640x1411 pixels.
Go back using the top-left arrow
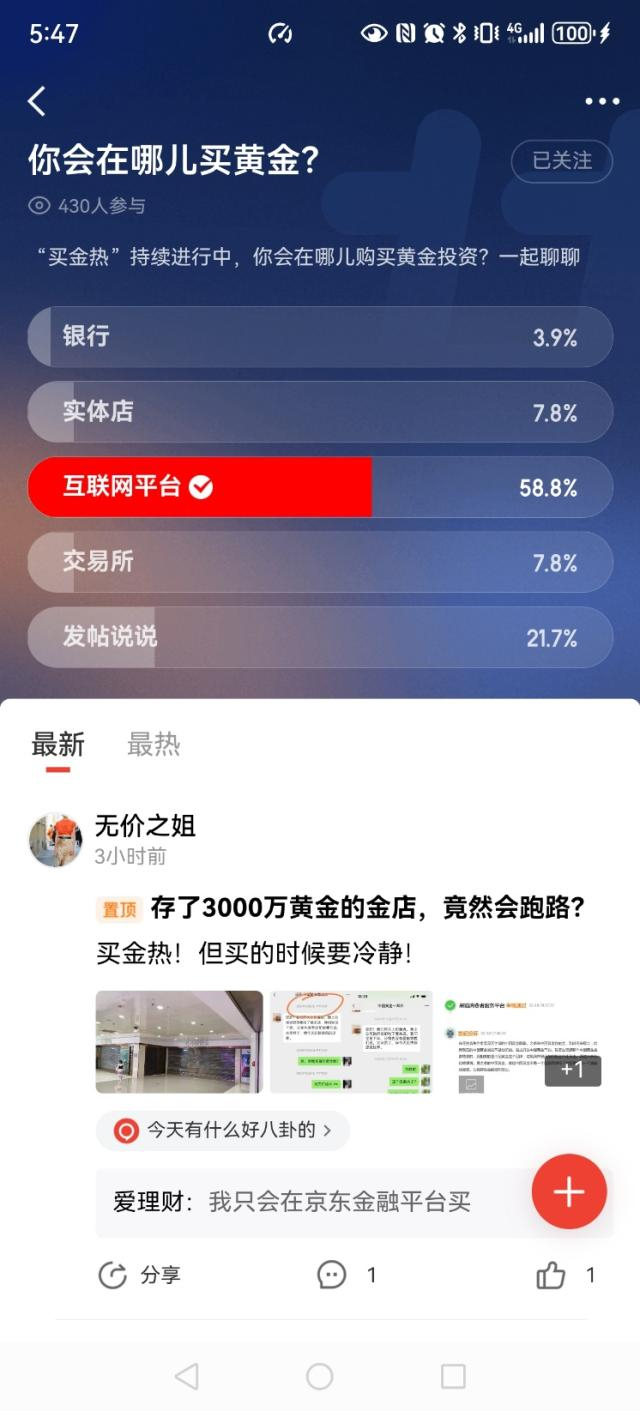(37, 101)
